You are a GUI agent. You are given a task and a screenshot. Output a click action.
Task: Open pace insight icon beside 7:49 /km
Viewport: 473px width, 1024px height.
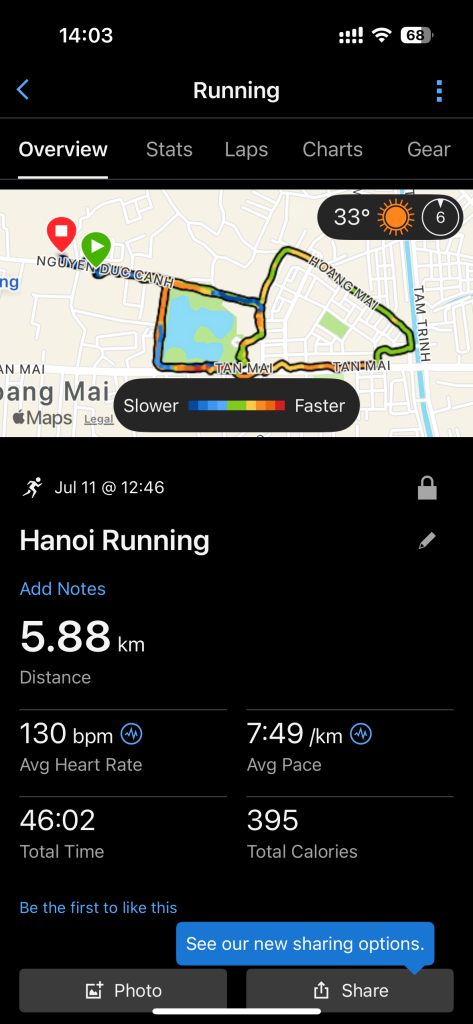point(361,735)
